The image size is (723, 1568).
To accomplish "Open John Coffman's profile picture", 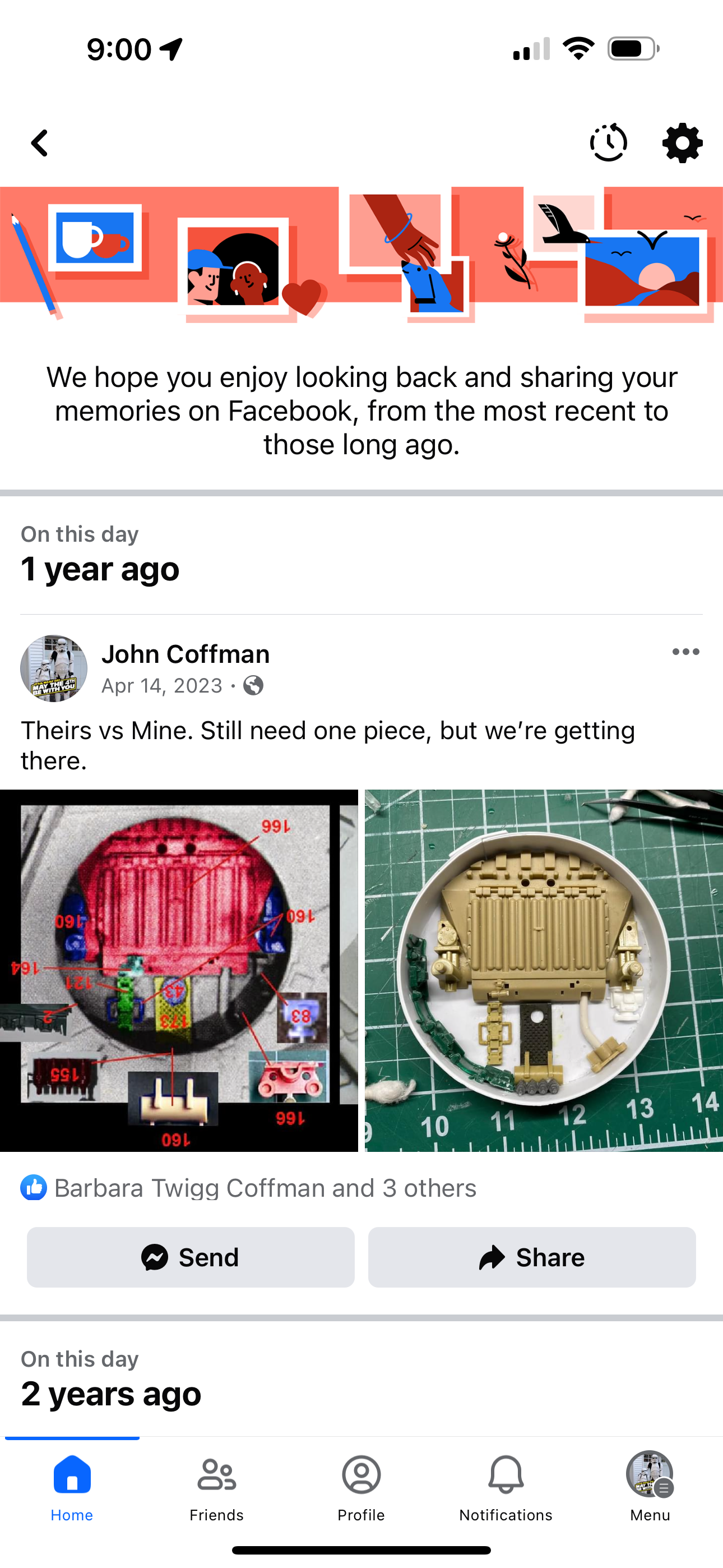I will tap(54, 668).
